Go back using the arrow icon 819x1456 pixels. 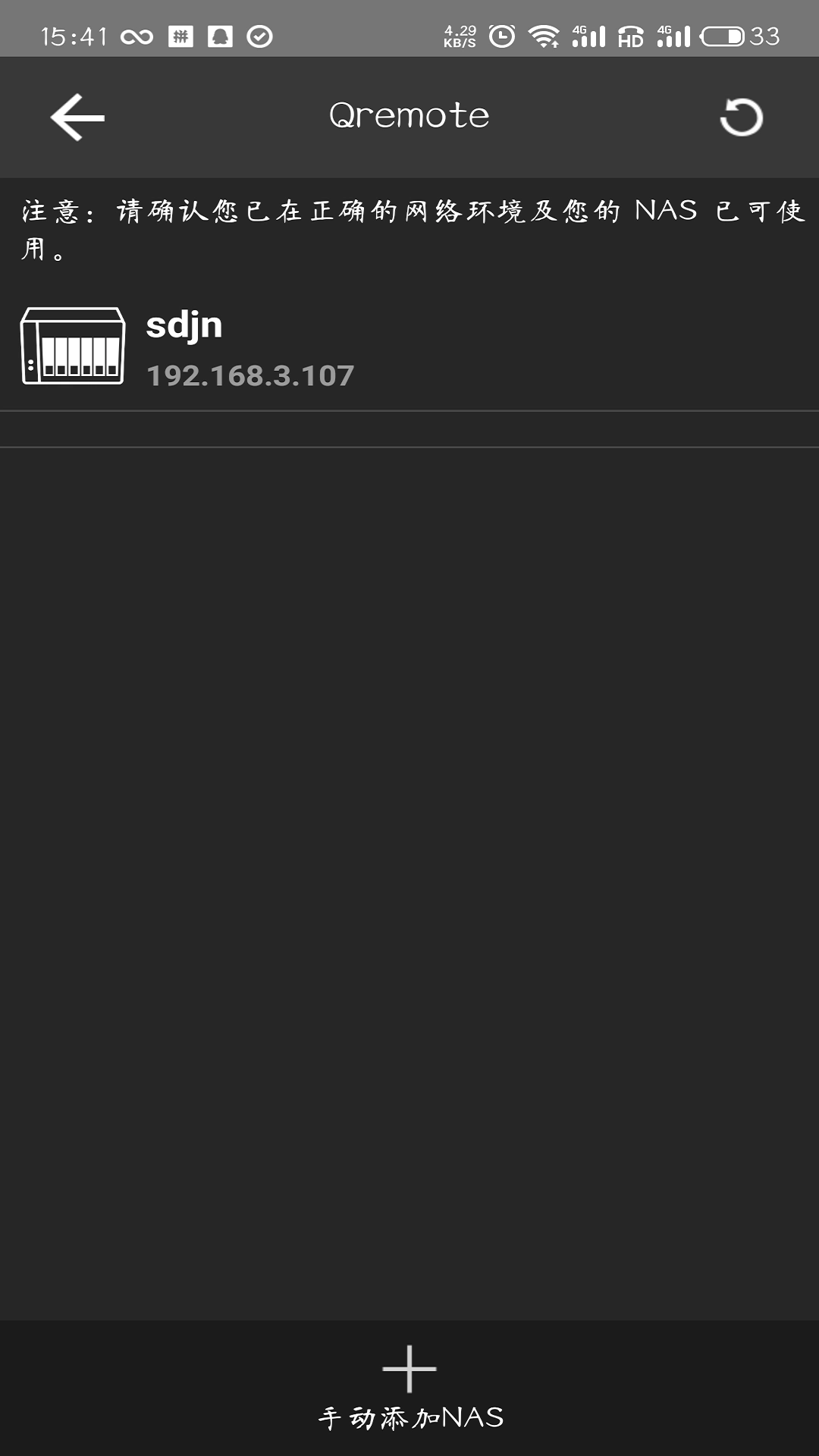click(77, 118)
